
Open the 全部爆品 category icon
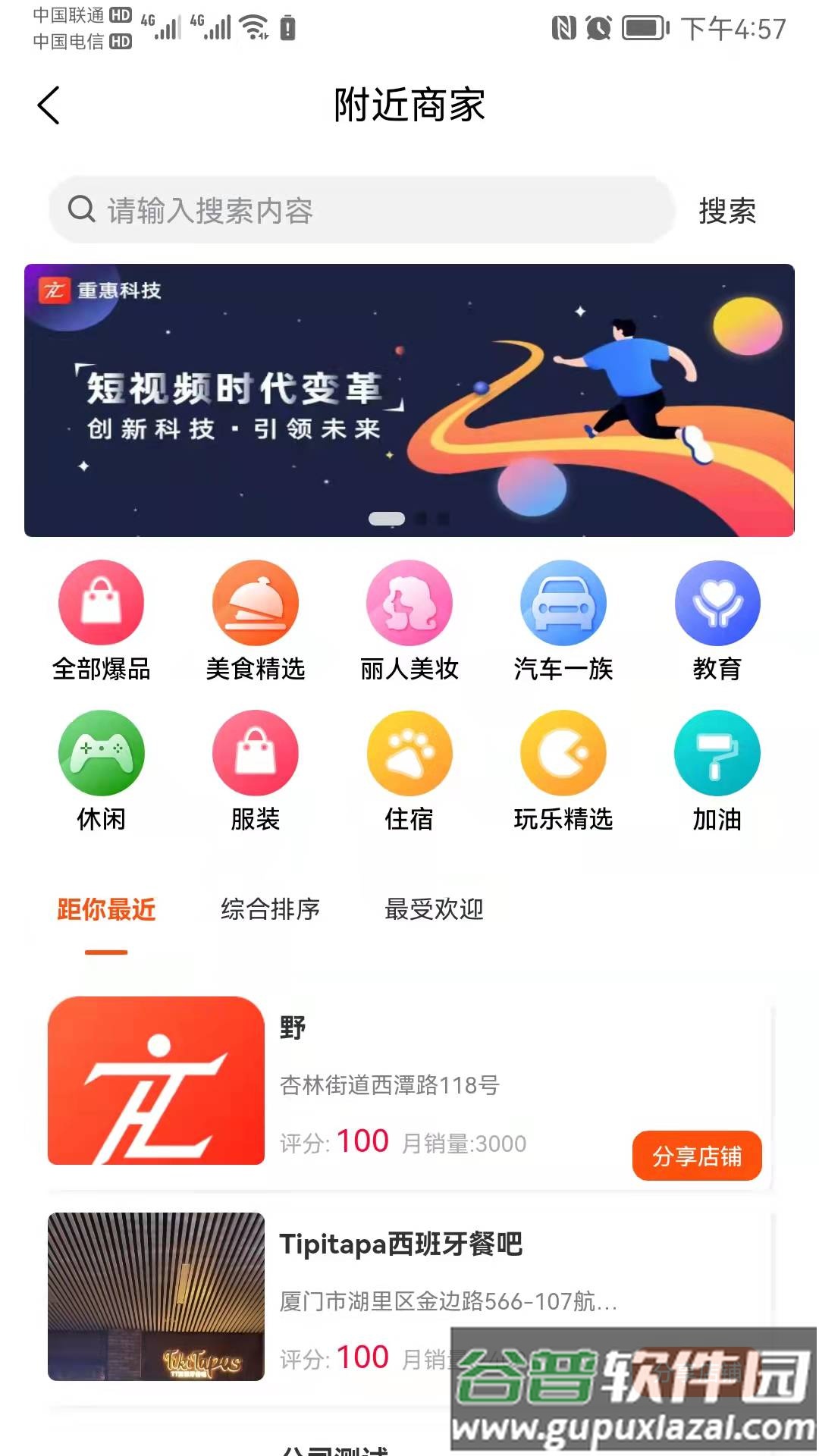pyautogui.click(x=102, y=601)
